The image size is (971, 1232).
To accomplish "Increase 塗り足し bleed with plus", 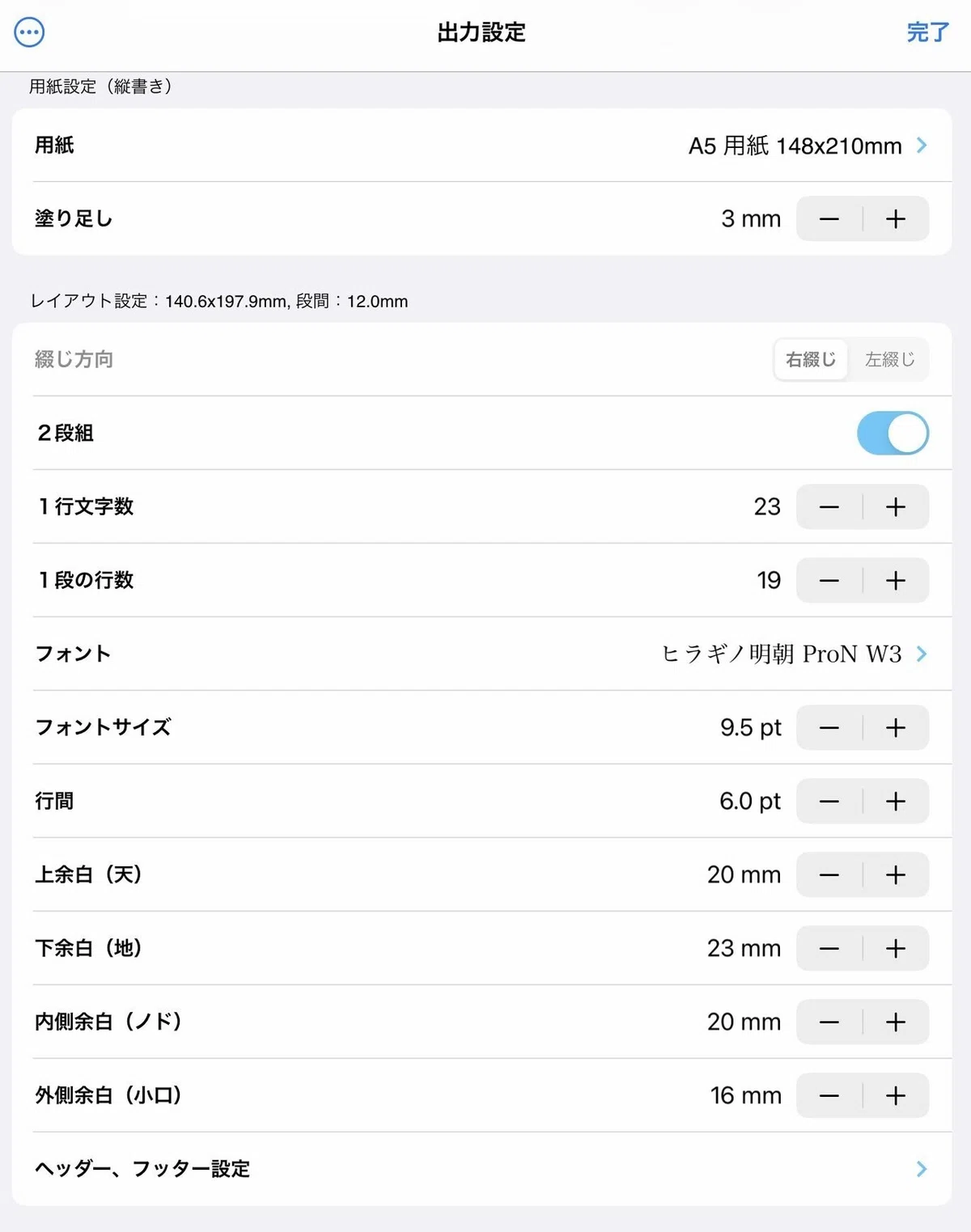I will [896, 219].
